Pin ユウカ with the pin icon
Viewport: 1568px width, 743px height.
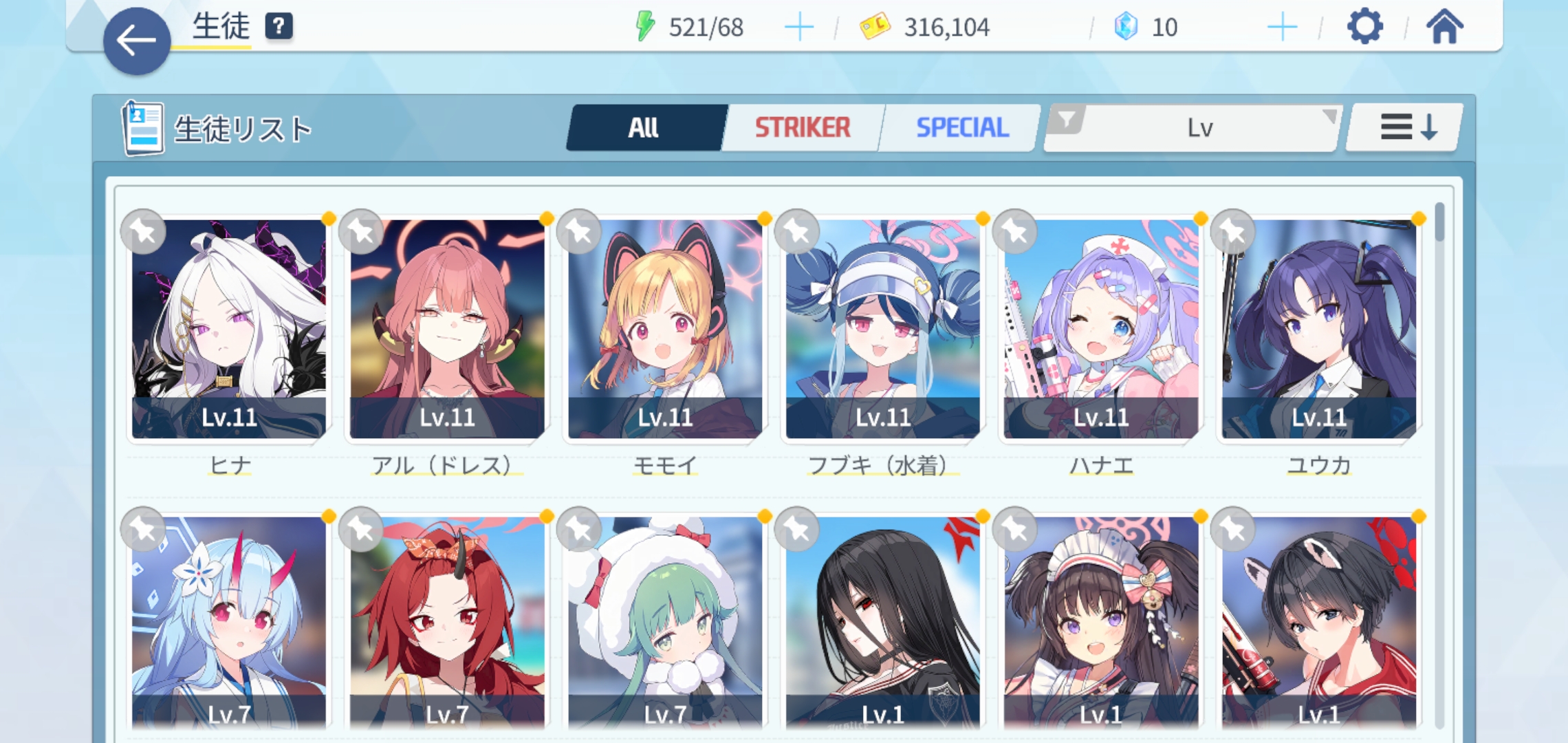point(1233,231)
